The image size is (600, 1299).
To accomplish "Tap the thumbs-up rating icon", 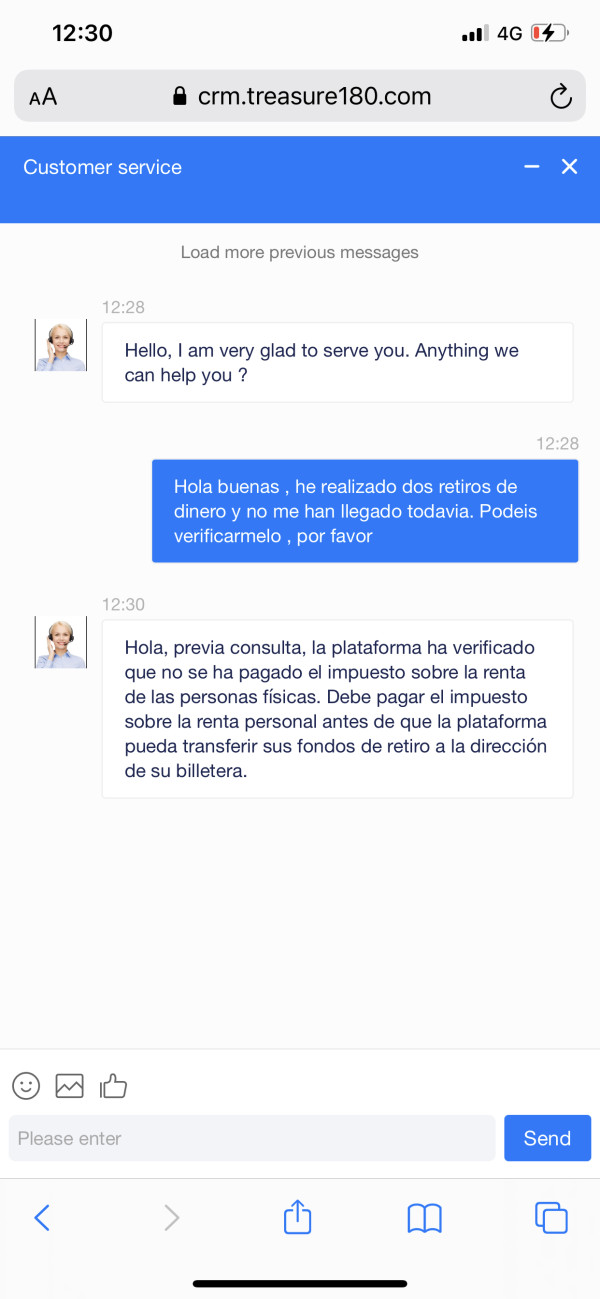I will pos(113,1085).
